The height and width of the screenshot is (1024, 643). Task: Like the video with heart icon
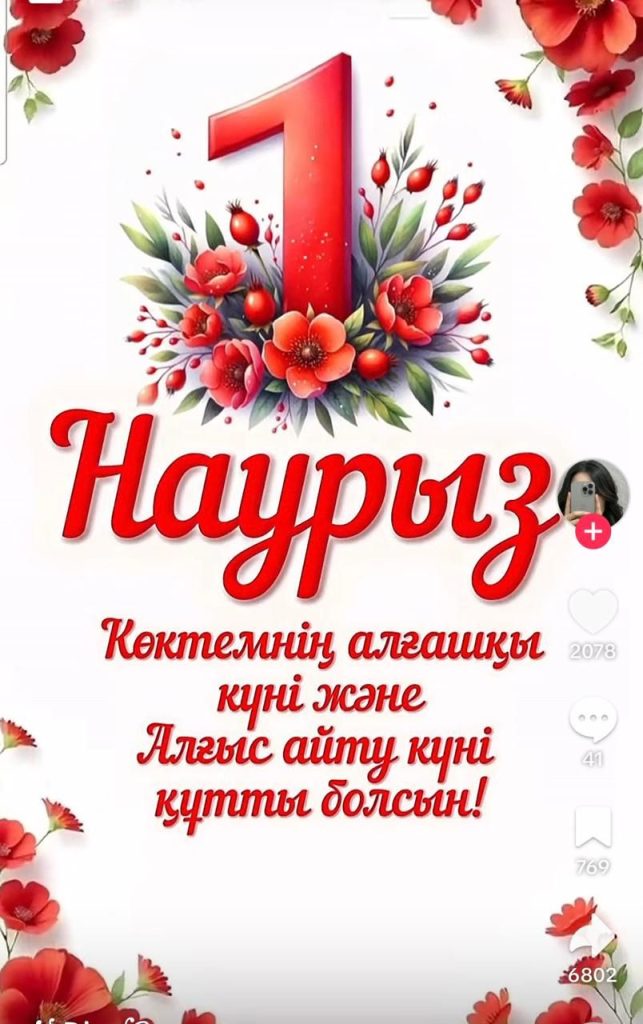click(593, 612)
